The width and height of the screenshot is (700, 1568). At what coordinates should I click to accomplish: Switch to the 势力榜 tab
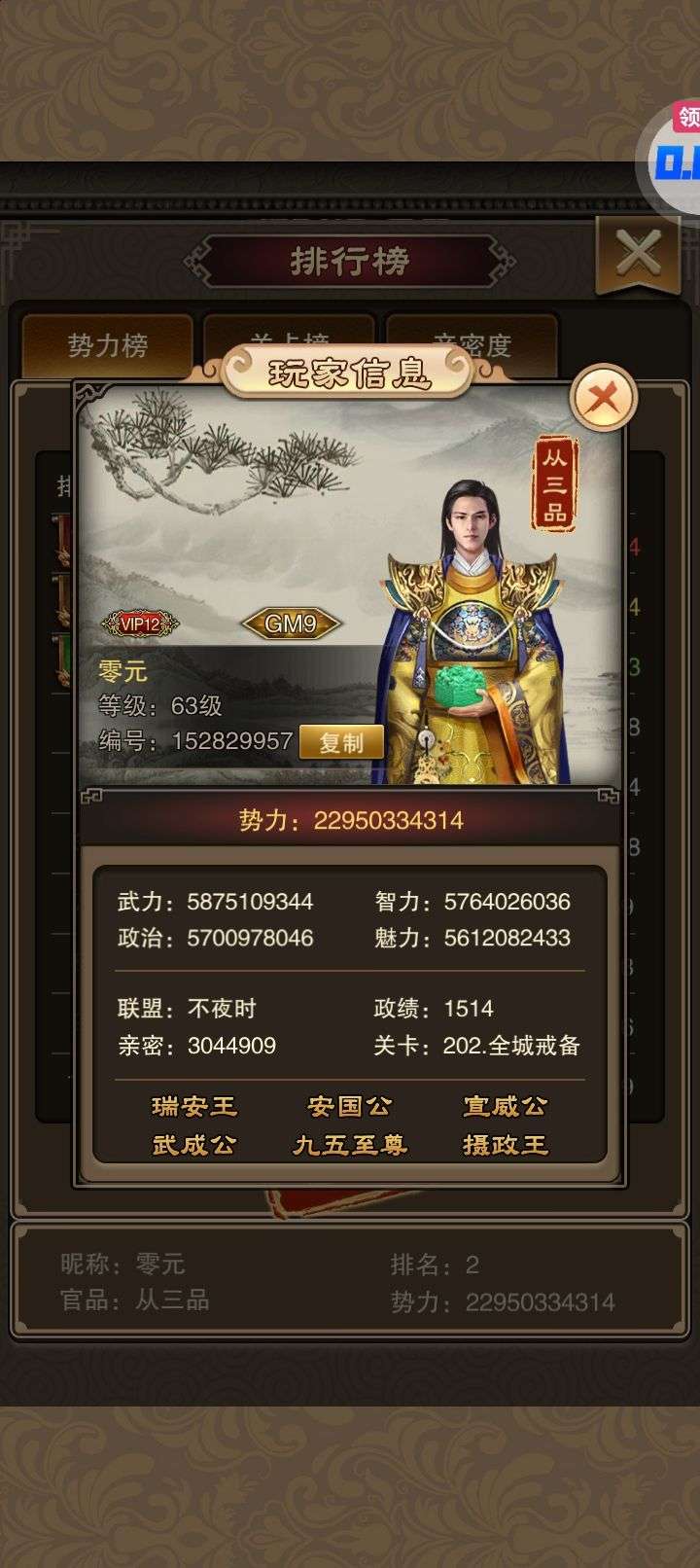107,344
